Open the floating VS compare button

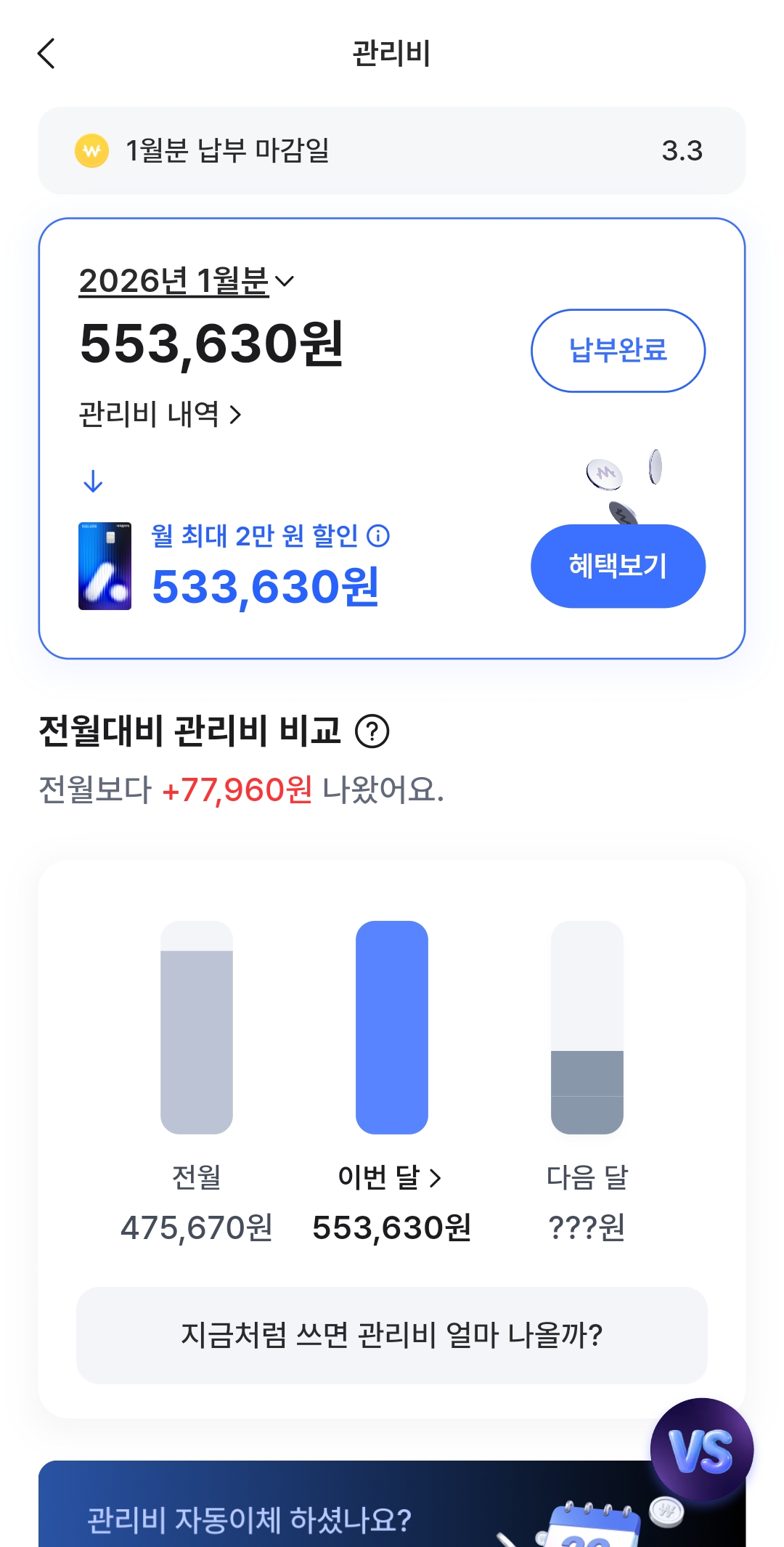tap(701, 1450)
